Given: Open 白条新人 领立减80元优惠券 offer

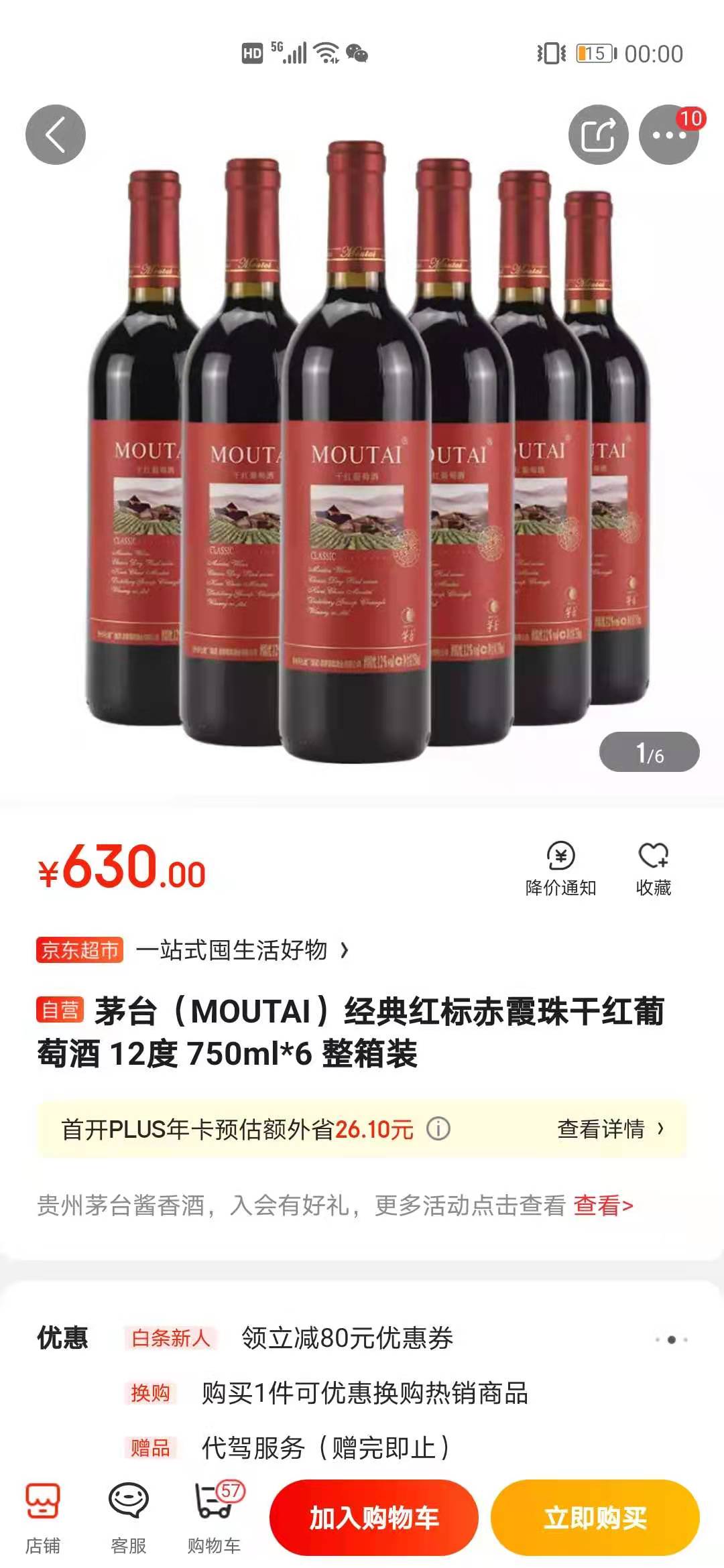Looking at the screenshot, I should coord(347,1338).
